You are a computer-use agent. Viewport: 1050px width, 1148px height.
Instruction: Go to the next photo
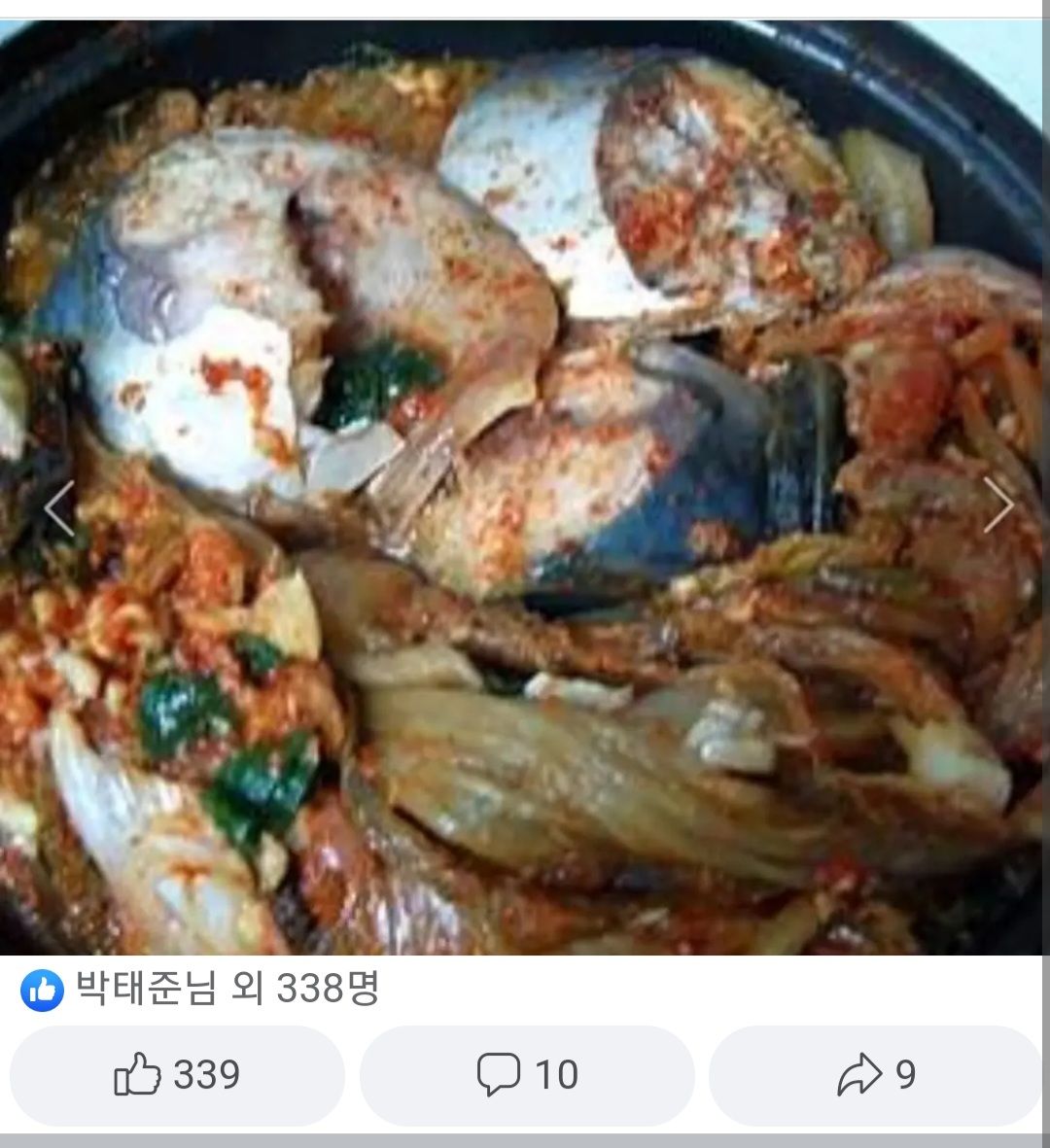tap(997, 505)
